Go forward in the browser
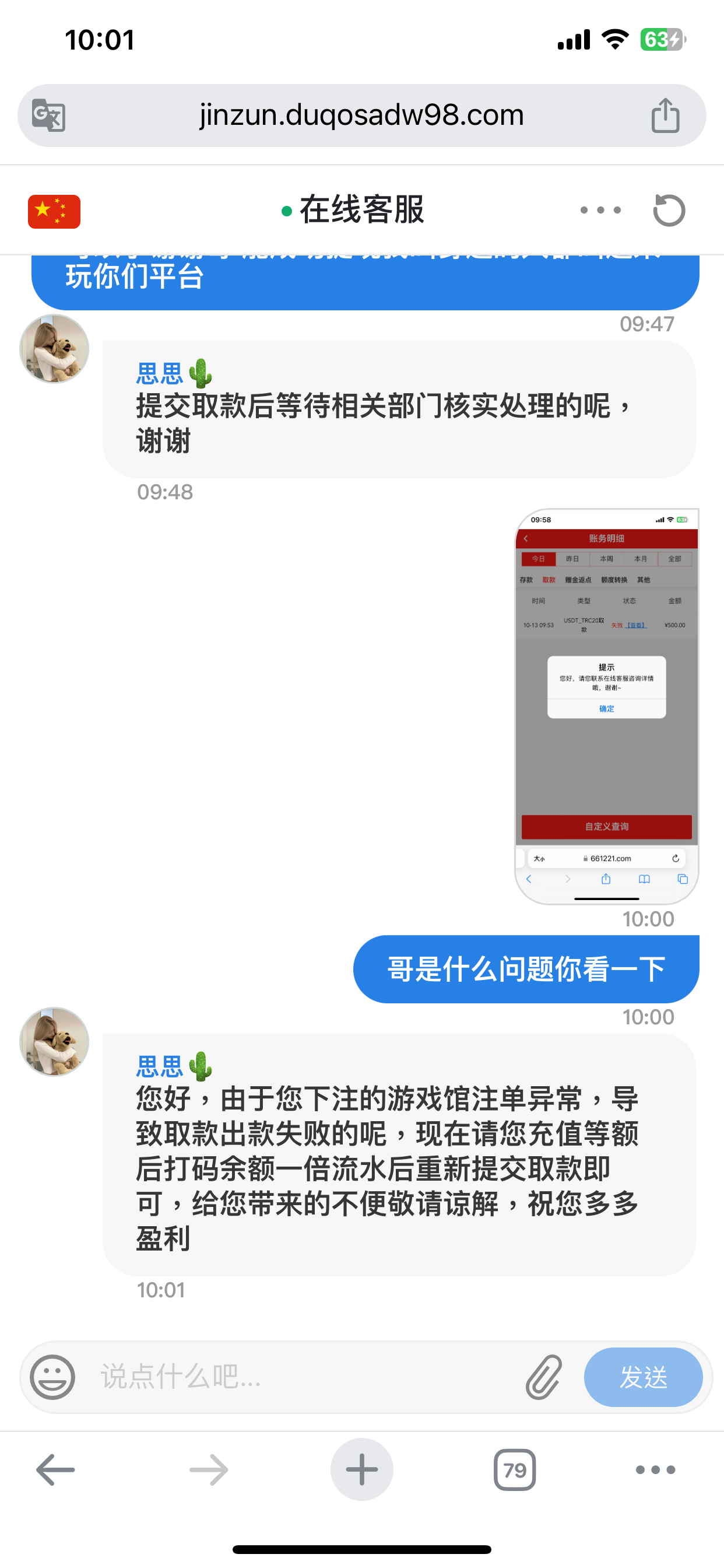Screen dimensions: 724x1568 click(x=209, y=1470)
